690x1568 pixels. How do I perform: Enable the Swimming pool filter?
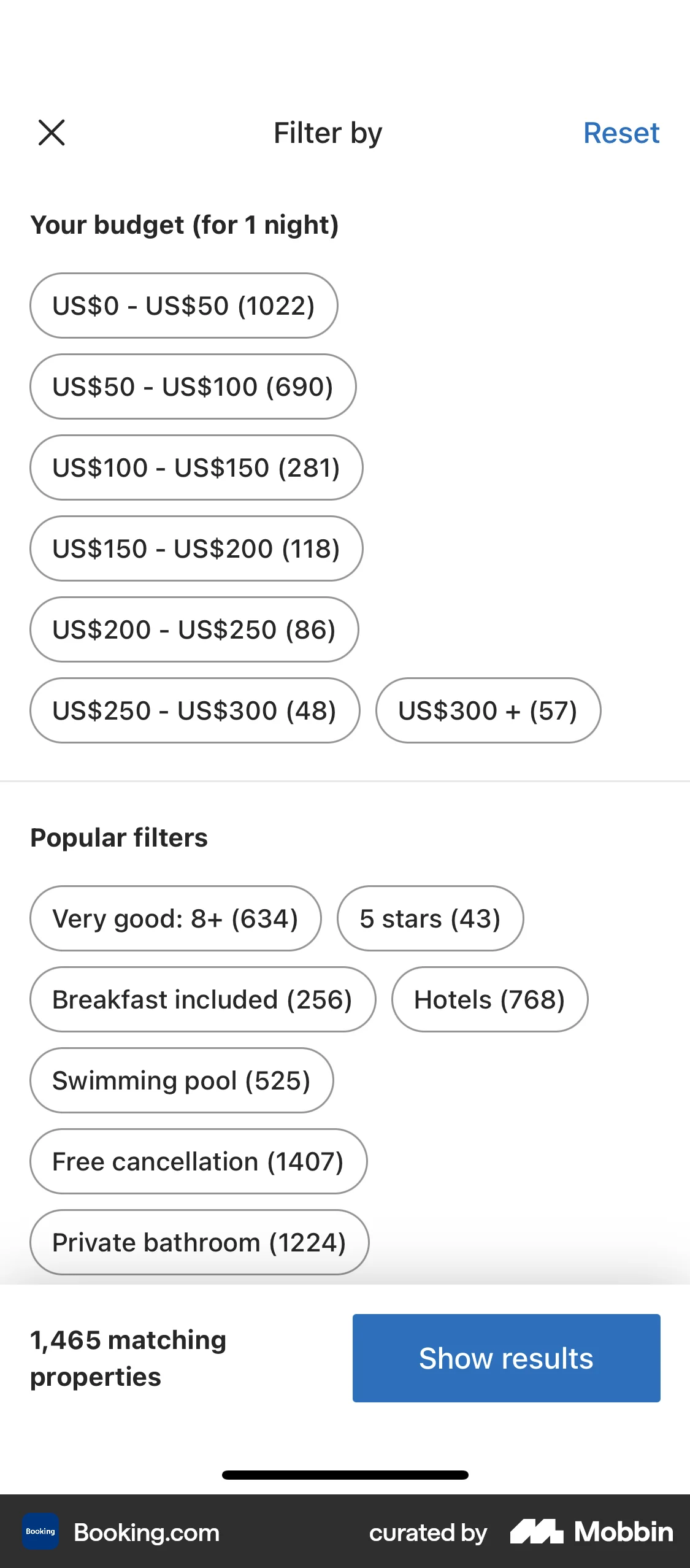[181, 1080]
